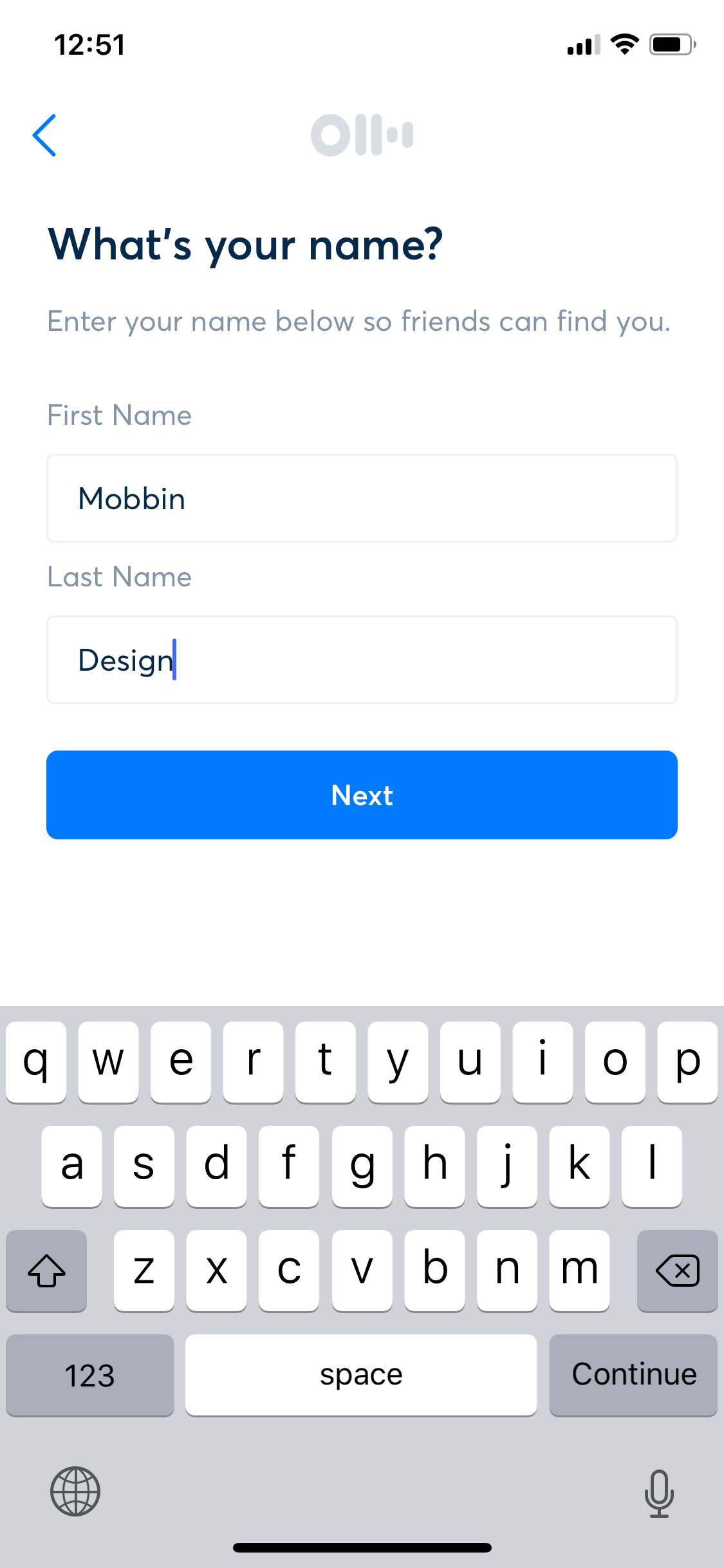Switch keyboard to 123 numbers
The image size is (724, 1568).
[90, 1375]
